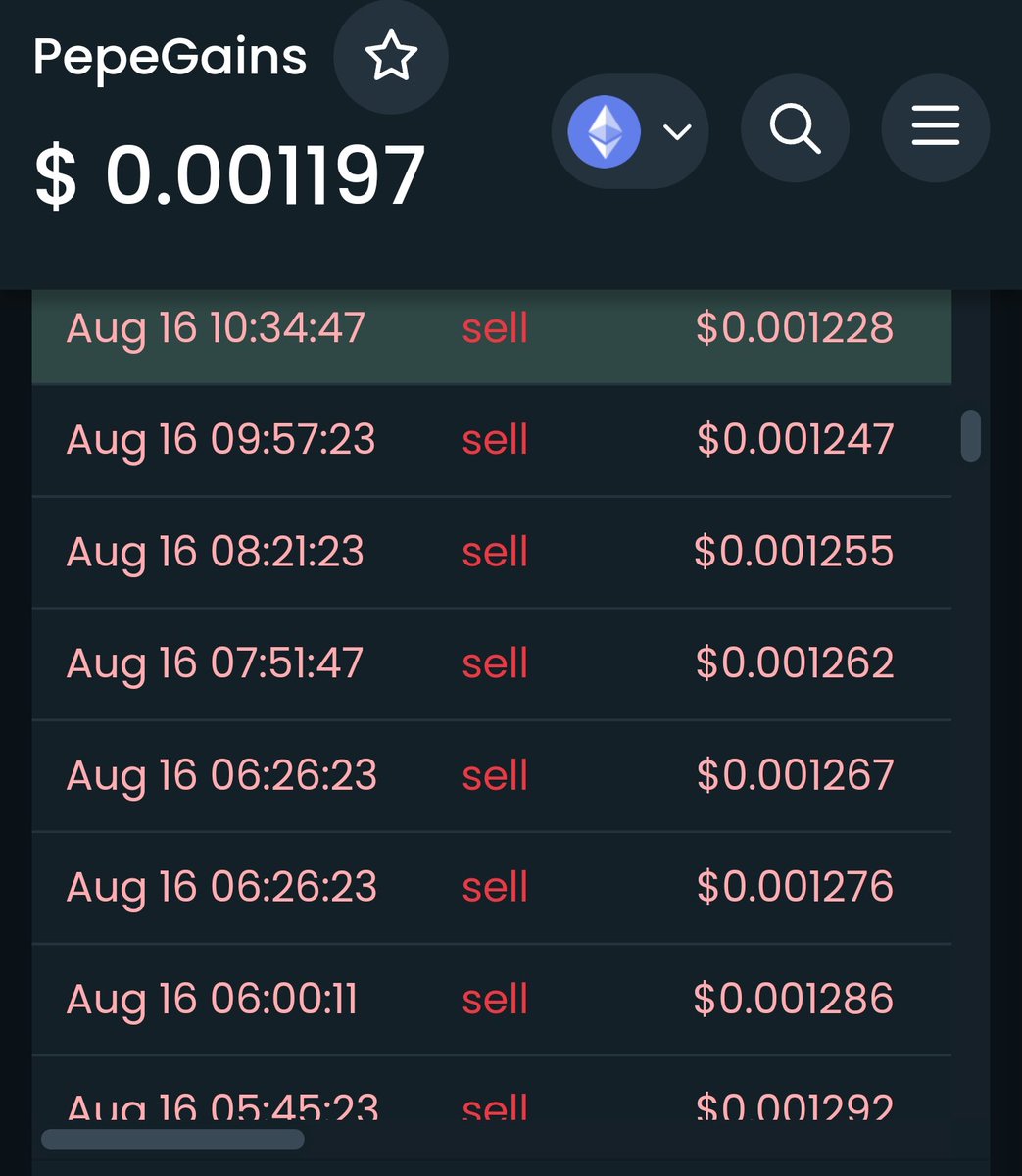Open the search magnifier

(x=795, y=129)
